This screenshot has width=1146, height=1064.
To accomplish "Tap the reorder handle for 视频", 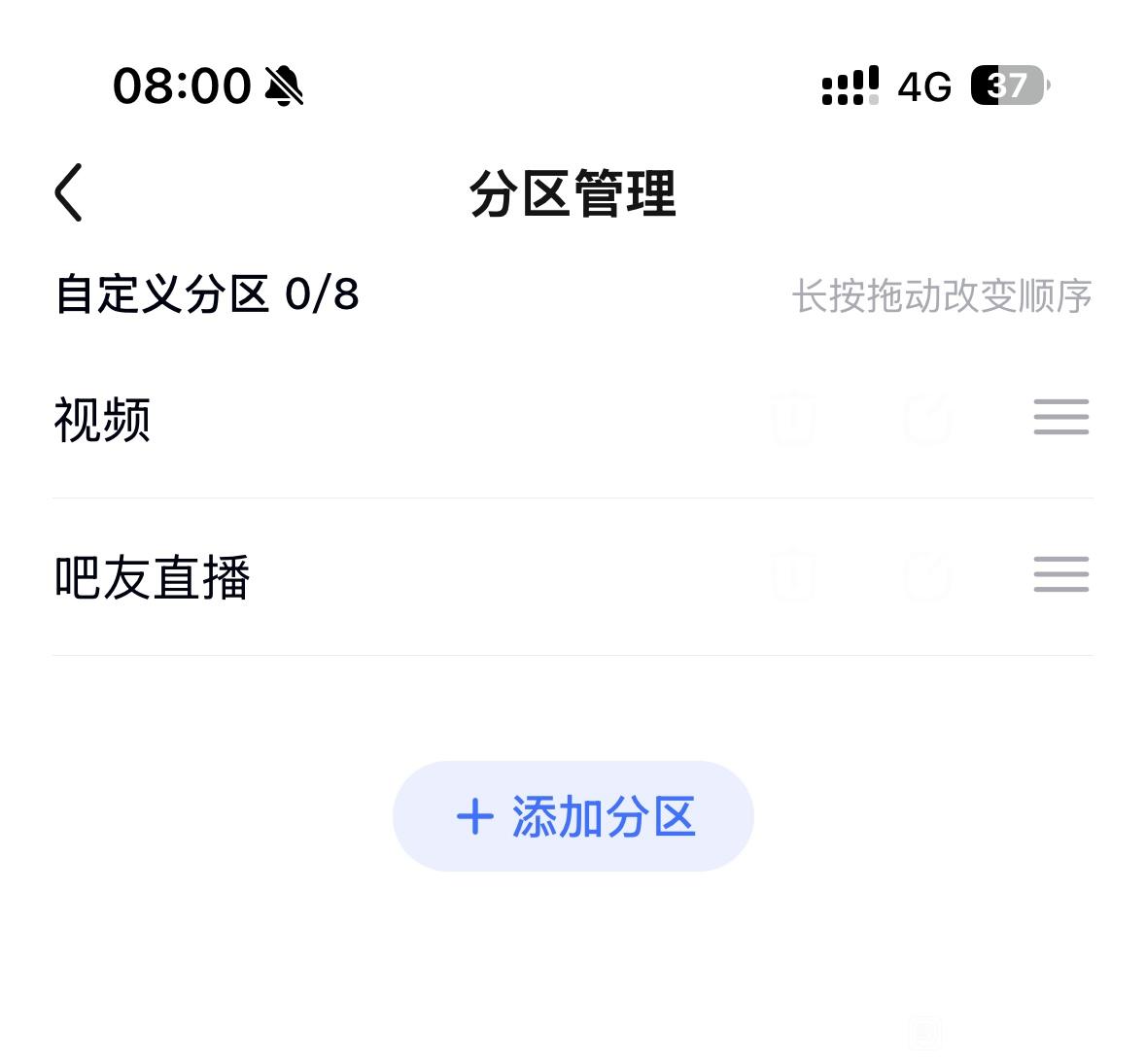I will point(1060,417).
